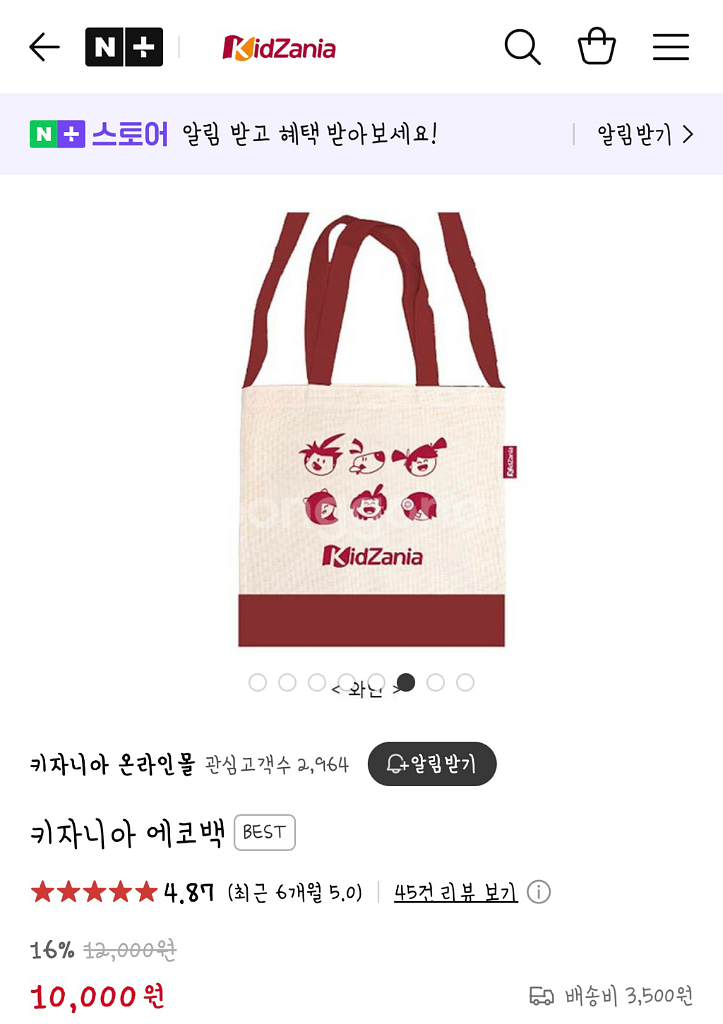The width and height of the screenshot is (723, 1024).
Task: Open 45건 리뷰 보기 link
Action: 456,892
